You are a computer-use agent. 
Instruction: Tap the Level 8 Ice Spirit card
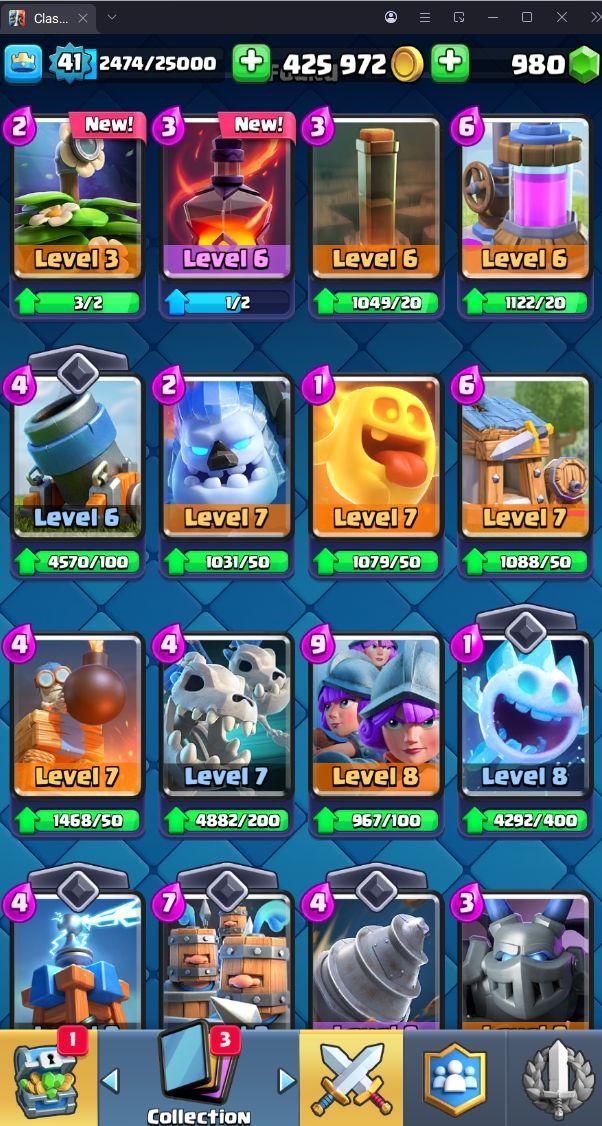(524, 720)
